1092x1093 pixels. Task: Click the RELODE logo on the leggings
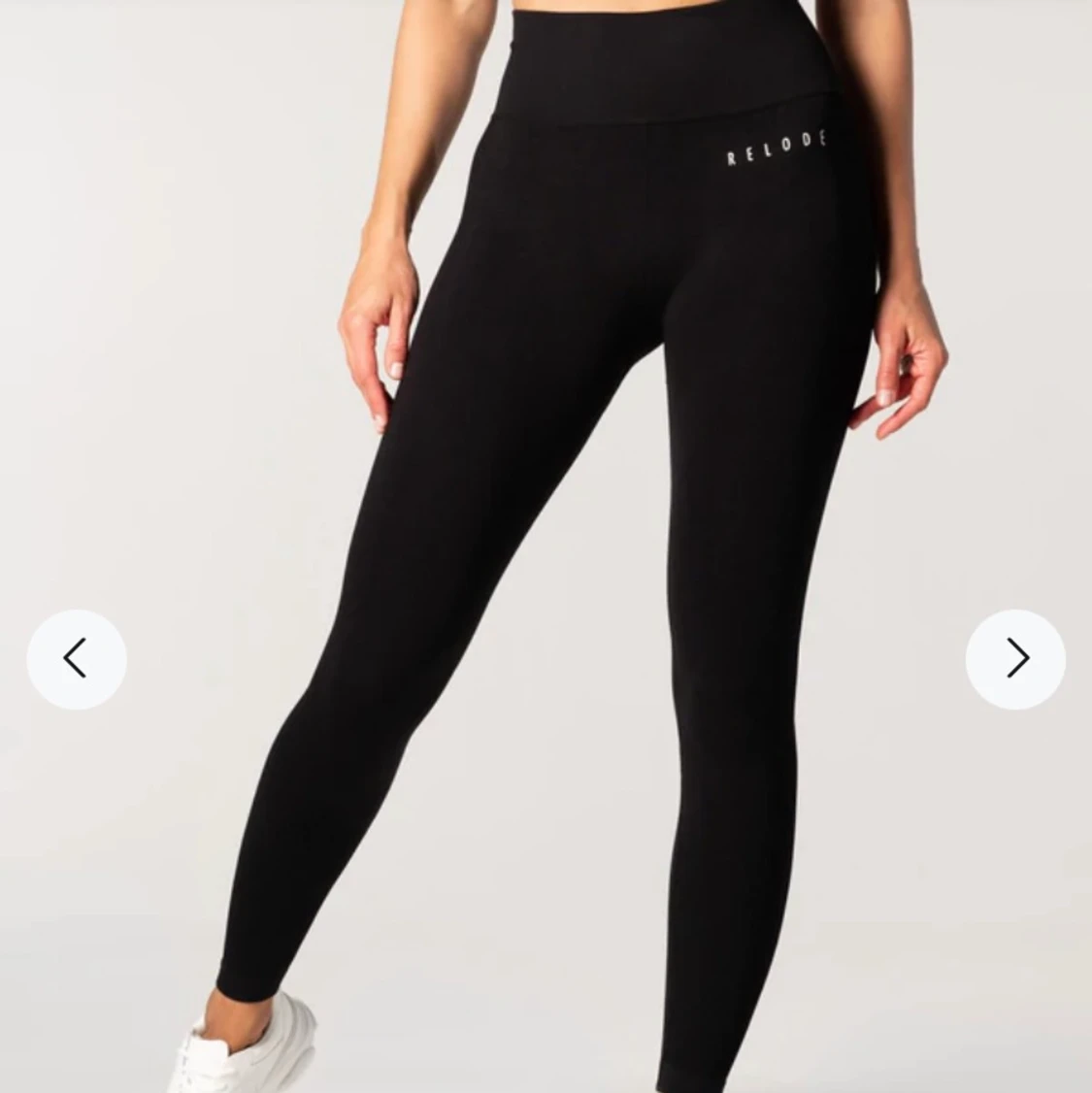pyautogui.click(x=775, y=146)
